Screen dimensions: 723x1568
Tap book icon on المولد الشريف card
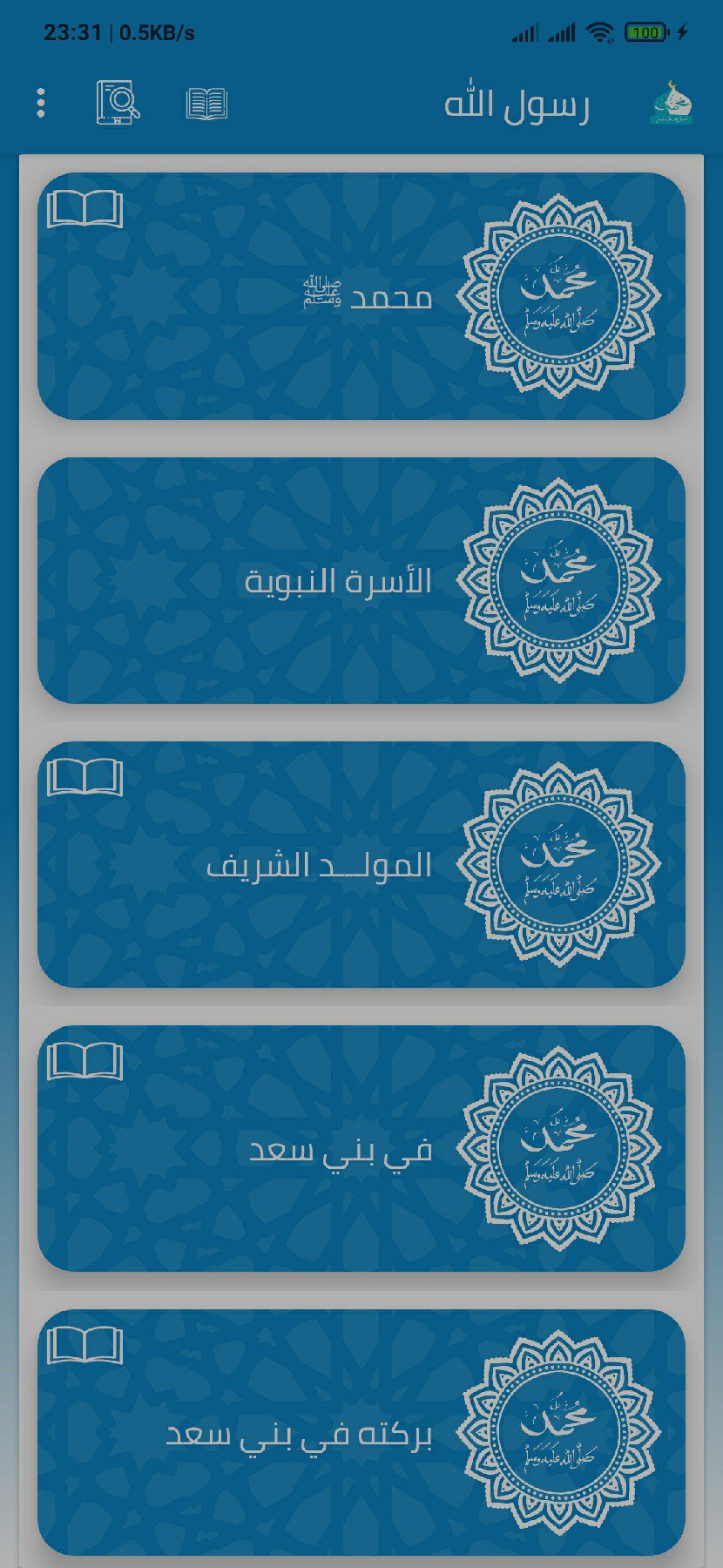pos(84,776)
